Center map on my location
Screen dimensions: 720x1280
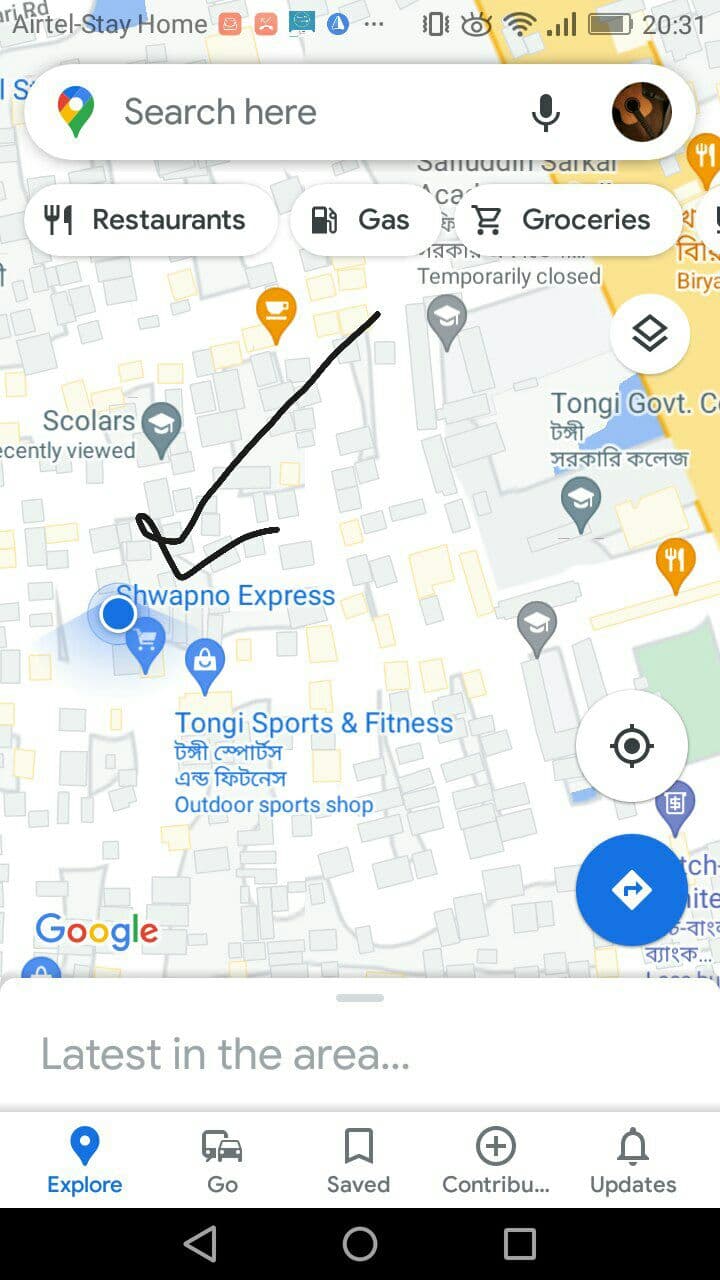click(x=631, y=746)
